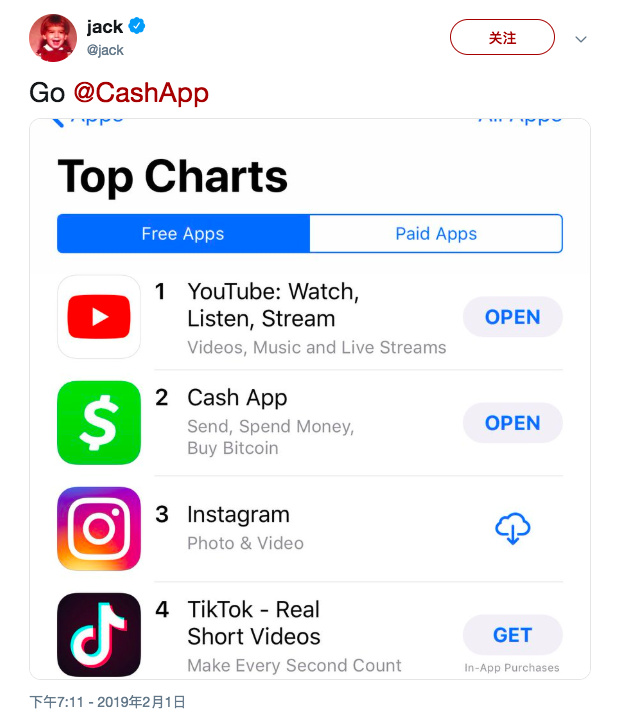Open jack's profile avatar
This screenshot has height=713, width=621.
[x=52, y=38]
